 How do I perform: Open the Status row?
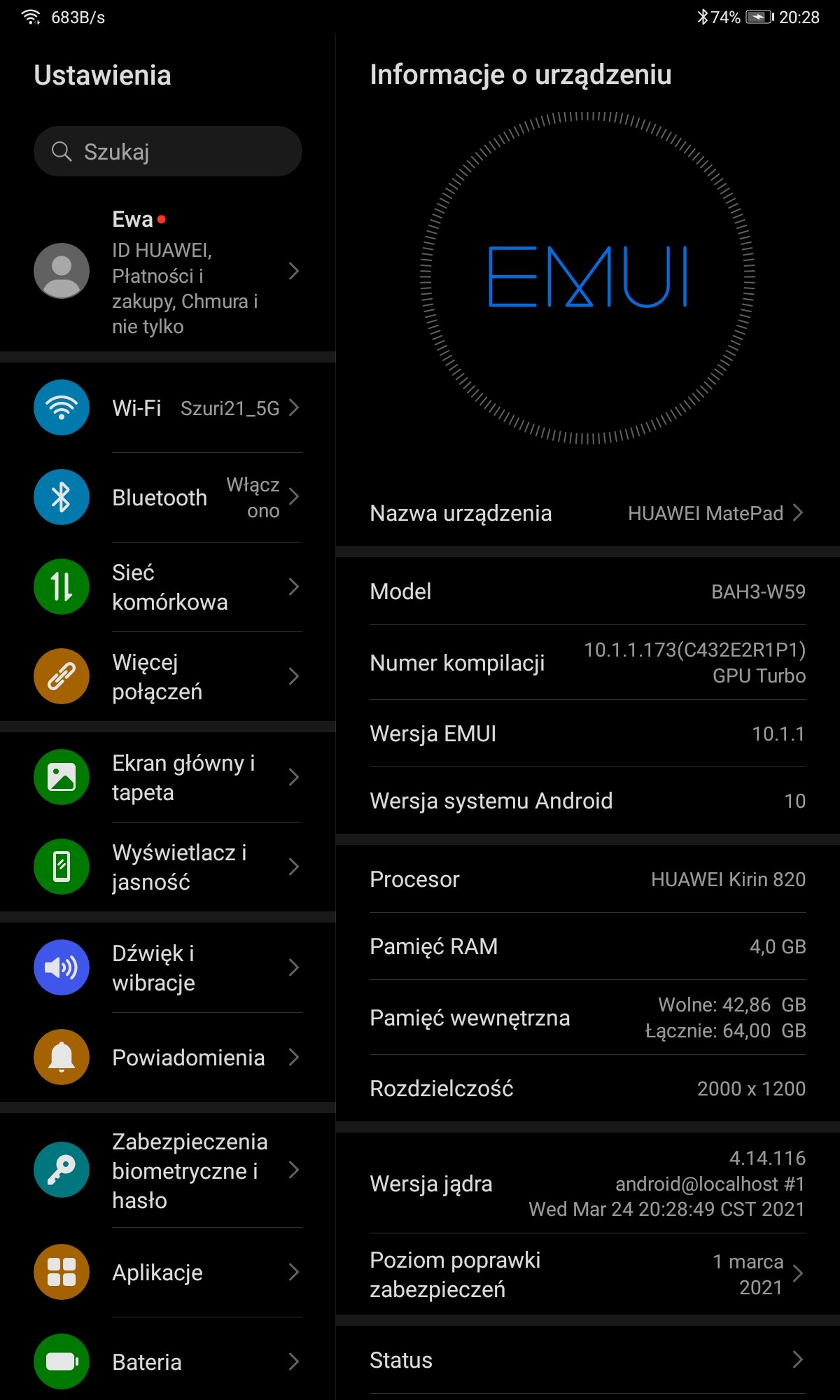coord(587,1360)
